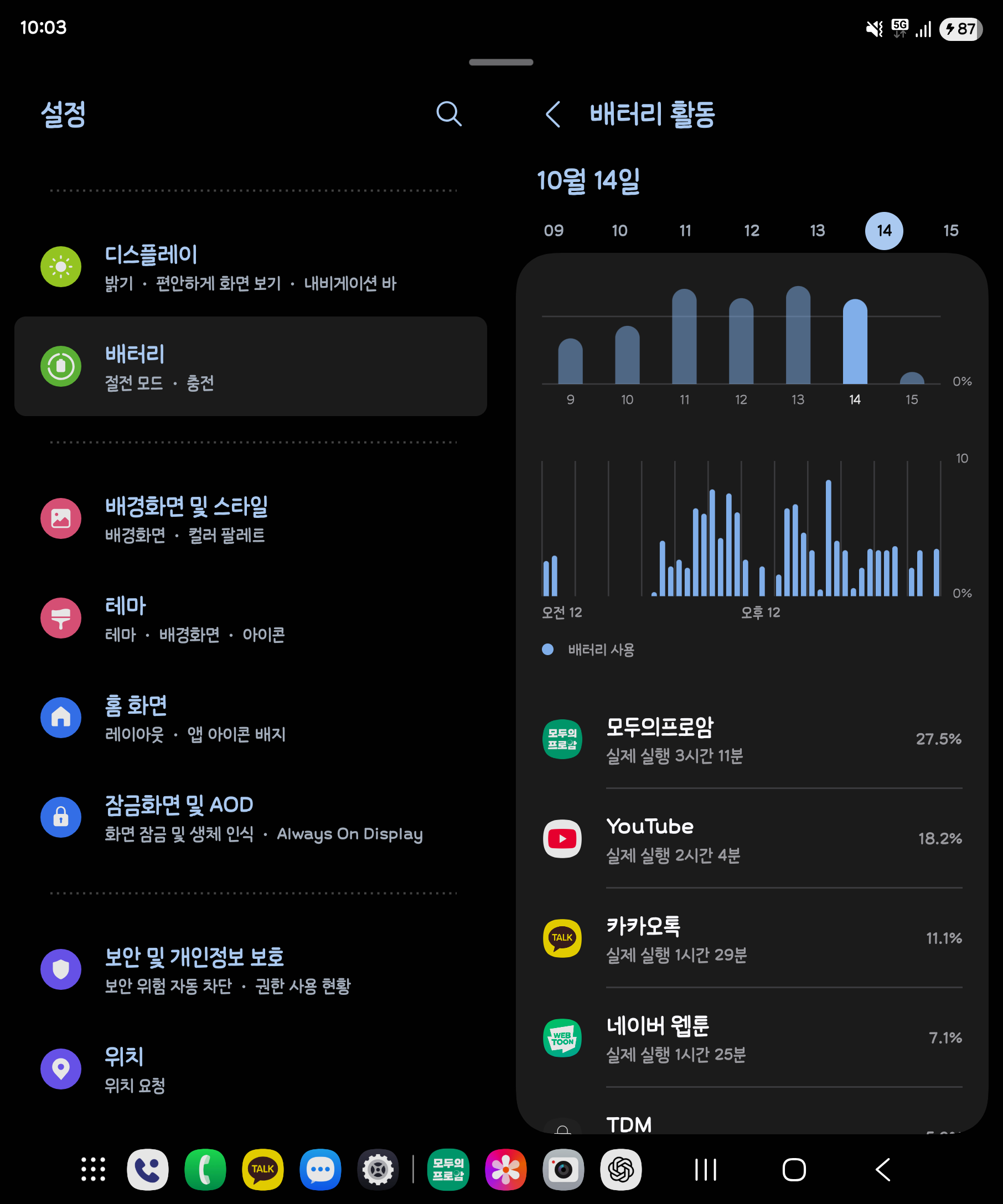1003x1204 pixels.
Task: Open 배경화면 및 스타일 settings
Action: pyautogui.click(x=251, y=519)
